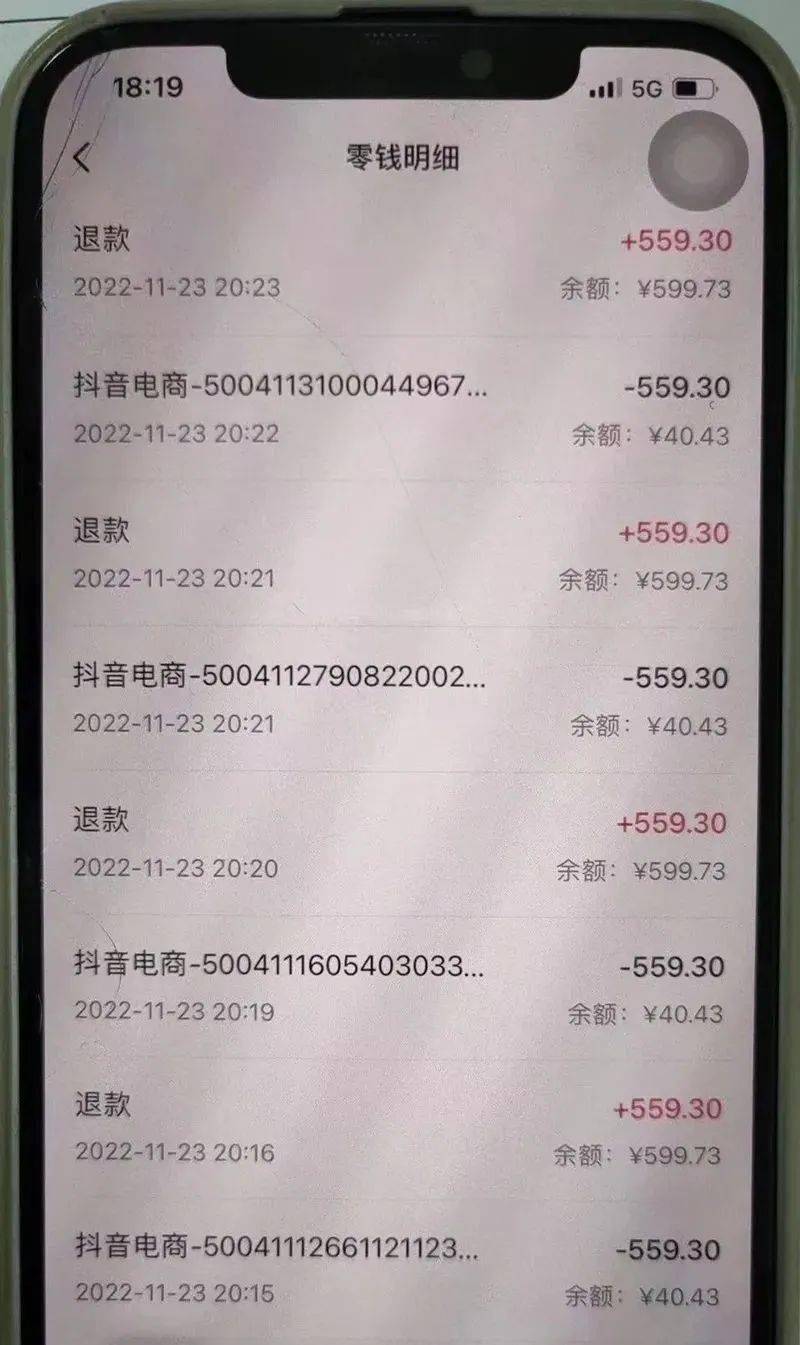Go back using the top-left arrow
800x1345 pixels.
coord(82,157)
